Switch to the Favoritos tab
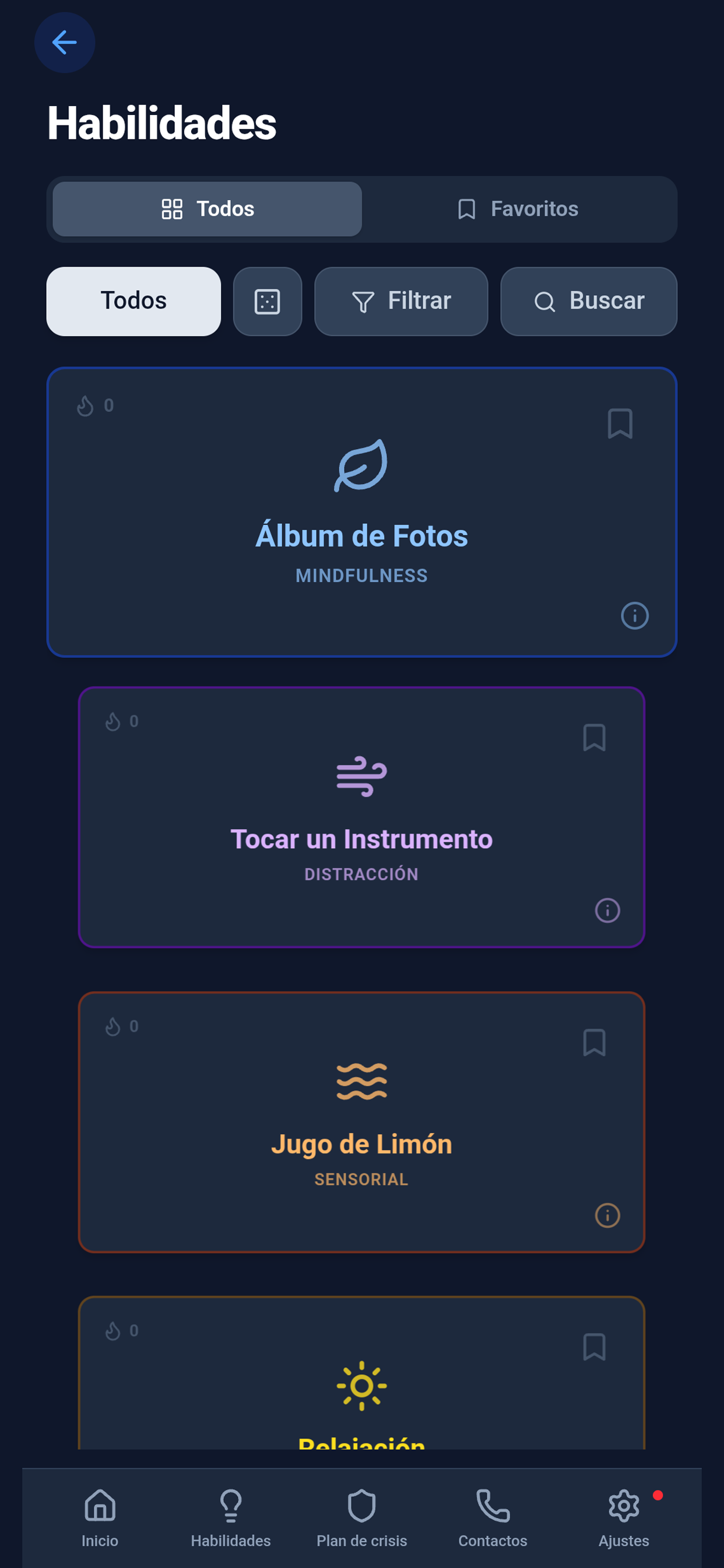Screen dimensions: 724x1568 (518, 209)
